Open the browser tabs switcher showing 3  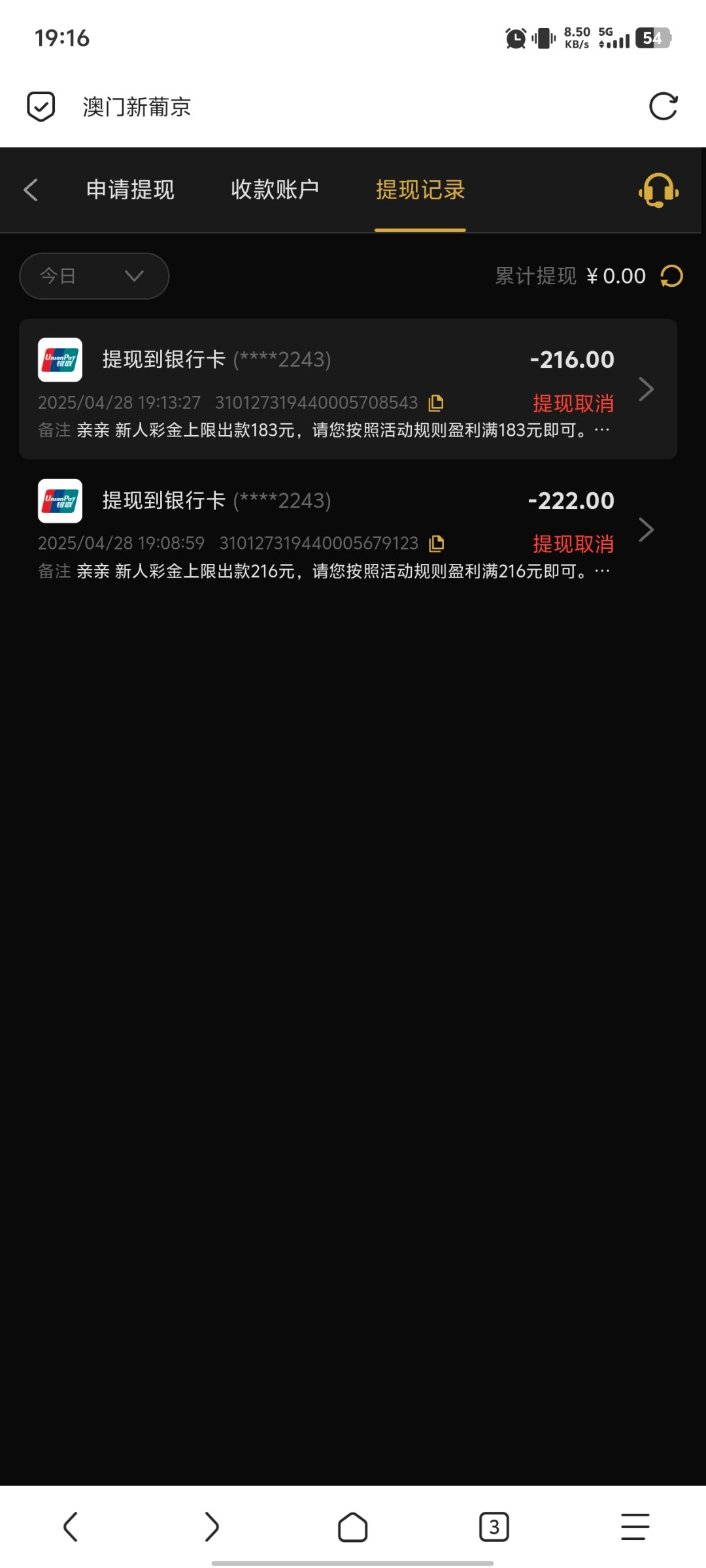pos(494,1527)
